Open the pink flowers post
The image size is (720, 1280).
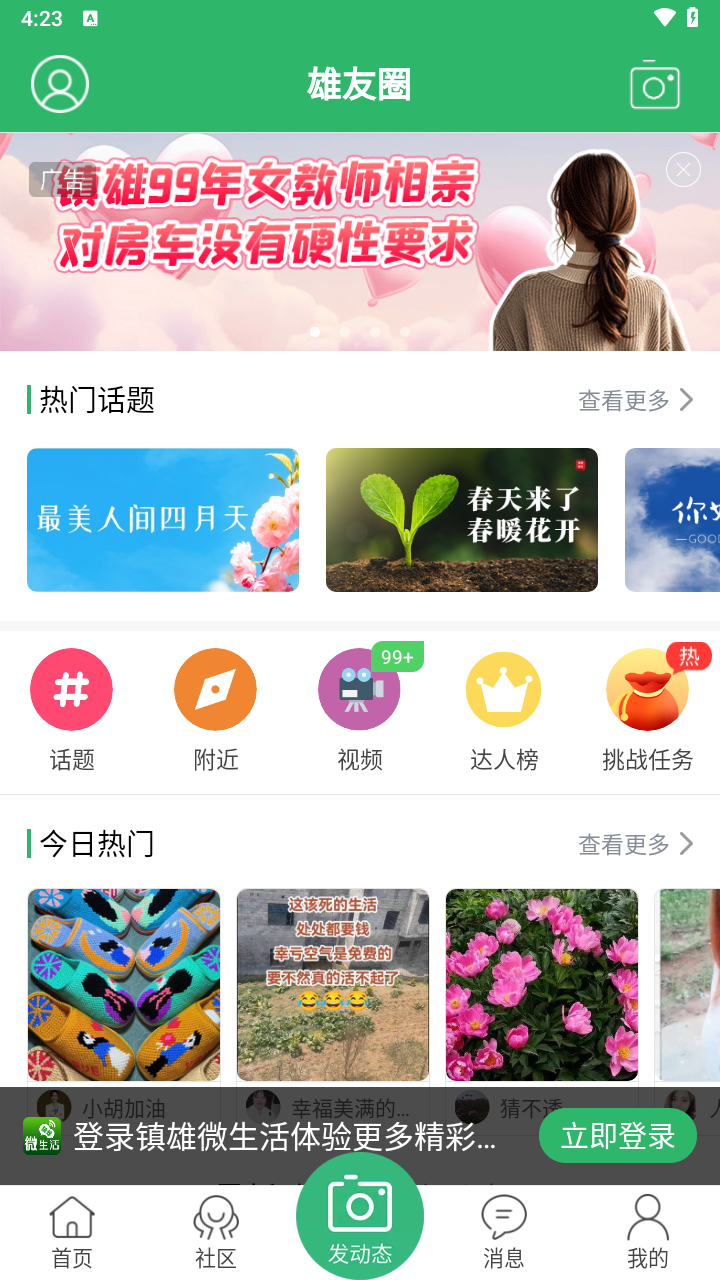(x=541, y=985)
